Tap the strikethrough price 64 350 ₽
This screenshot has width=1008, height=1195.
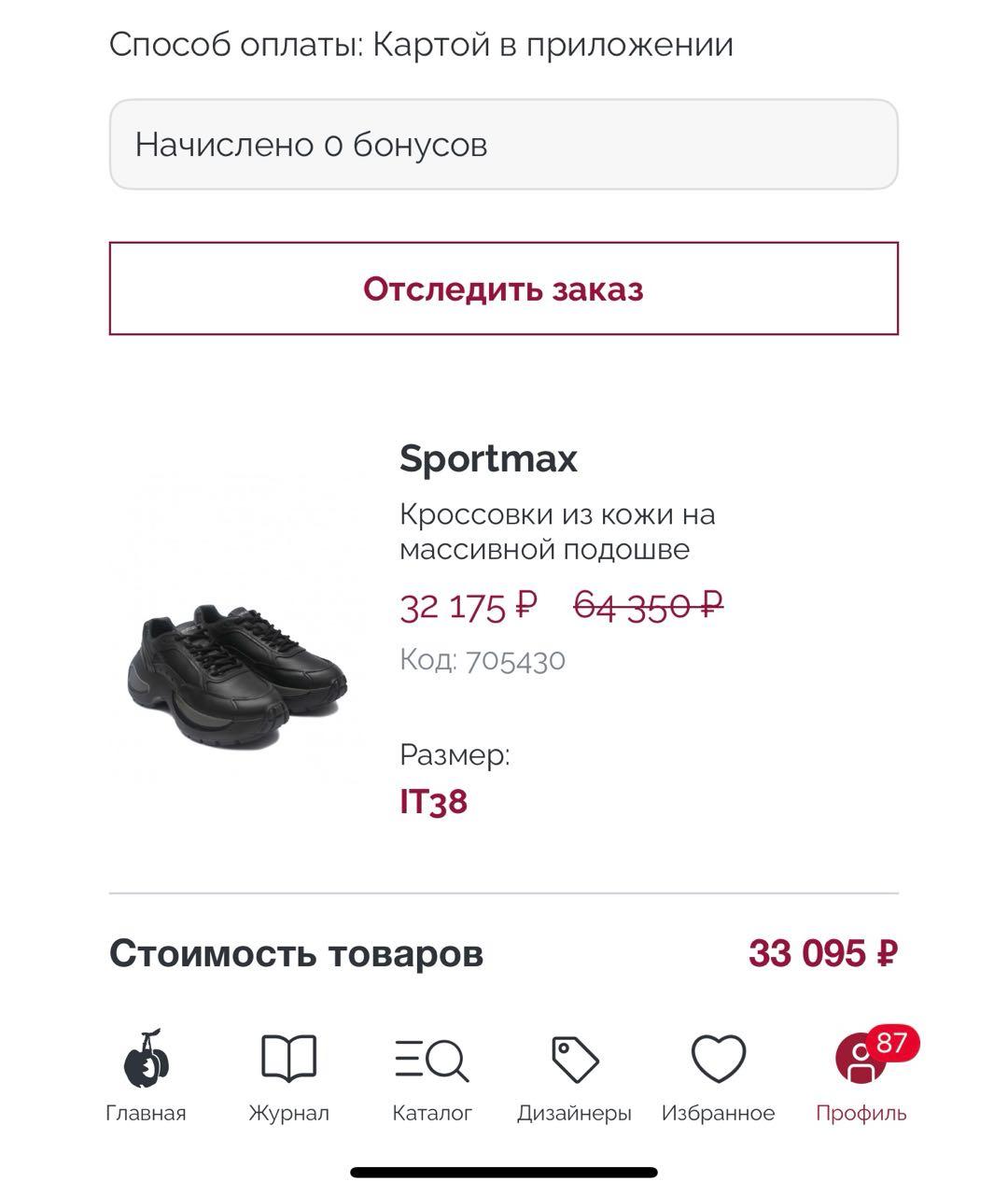(646, 606)
